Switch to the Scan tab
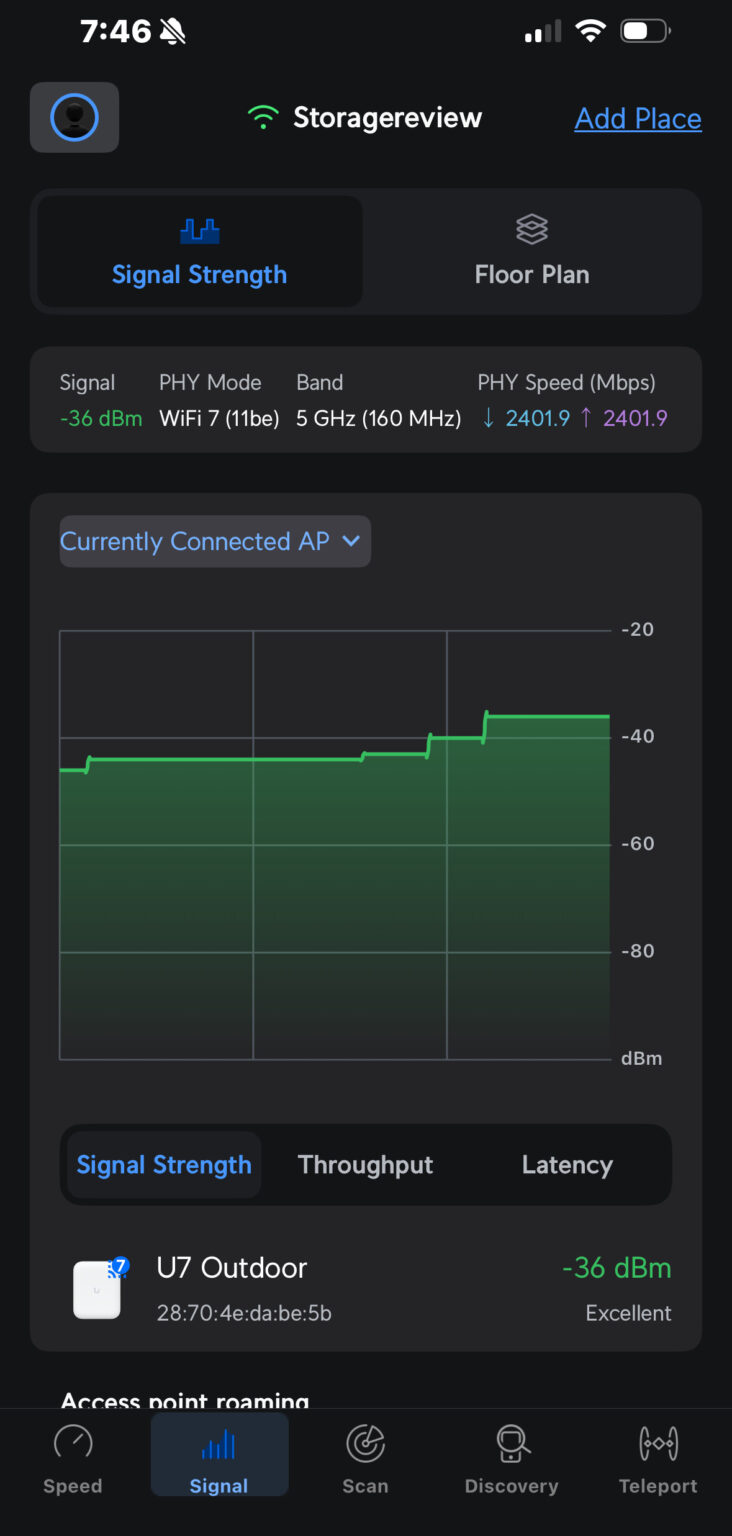This screenshot has width=732, height=1536. tap(365, 1459)
